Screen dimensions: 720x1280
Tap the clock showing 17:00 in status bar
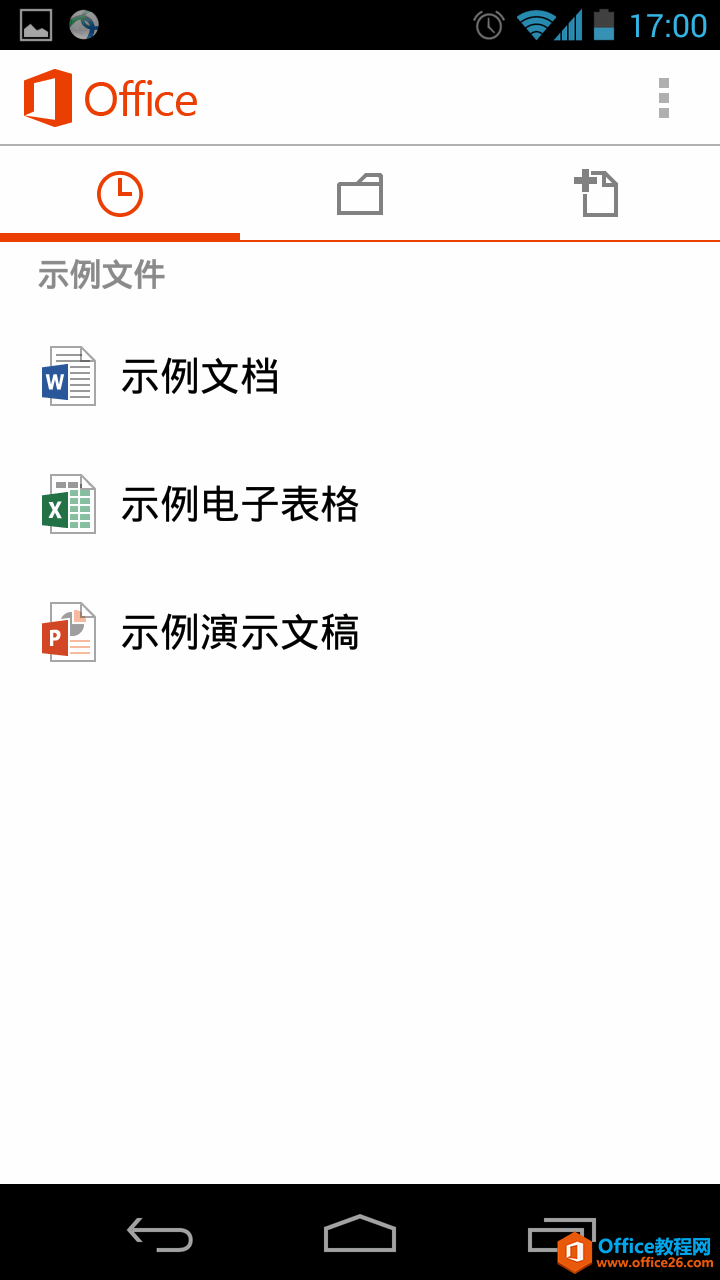tap(668, 24)
